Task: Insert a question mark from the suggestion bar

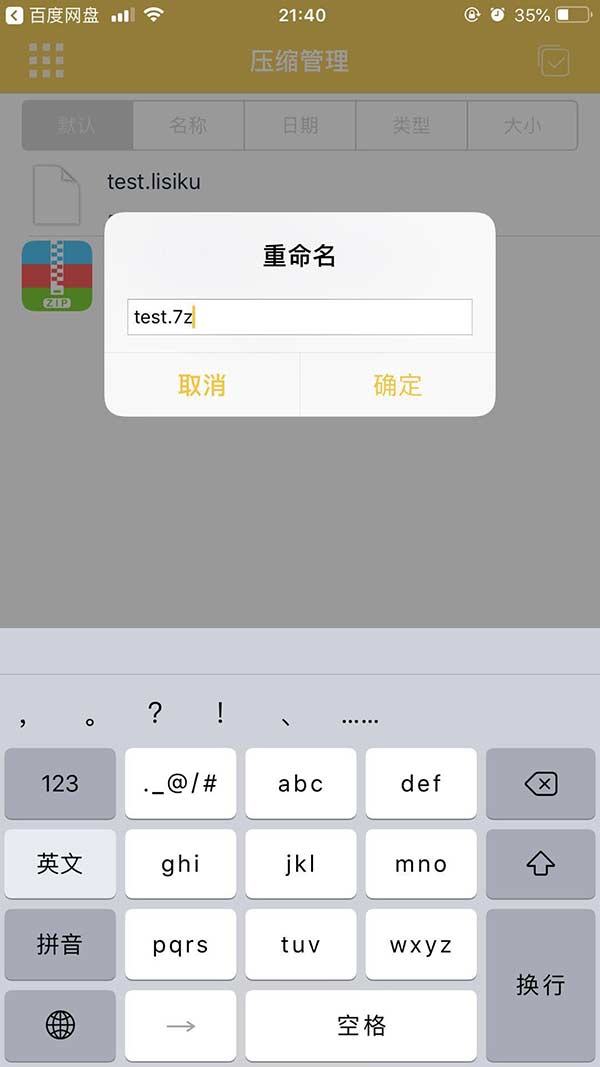Action: coord(154,714)
